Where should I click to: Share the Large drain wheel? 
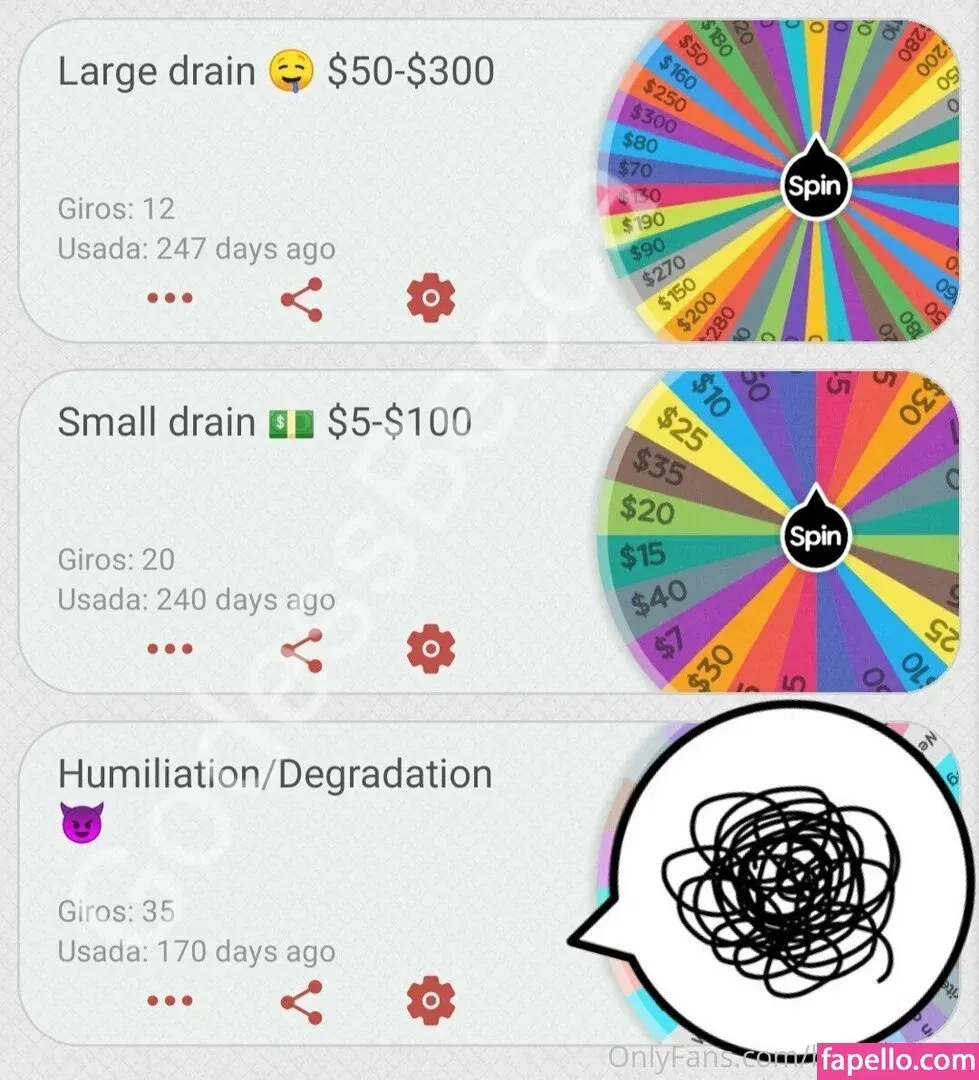pos(301,298)
